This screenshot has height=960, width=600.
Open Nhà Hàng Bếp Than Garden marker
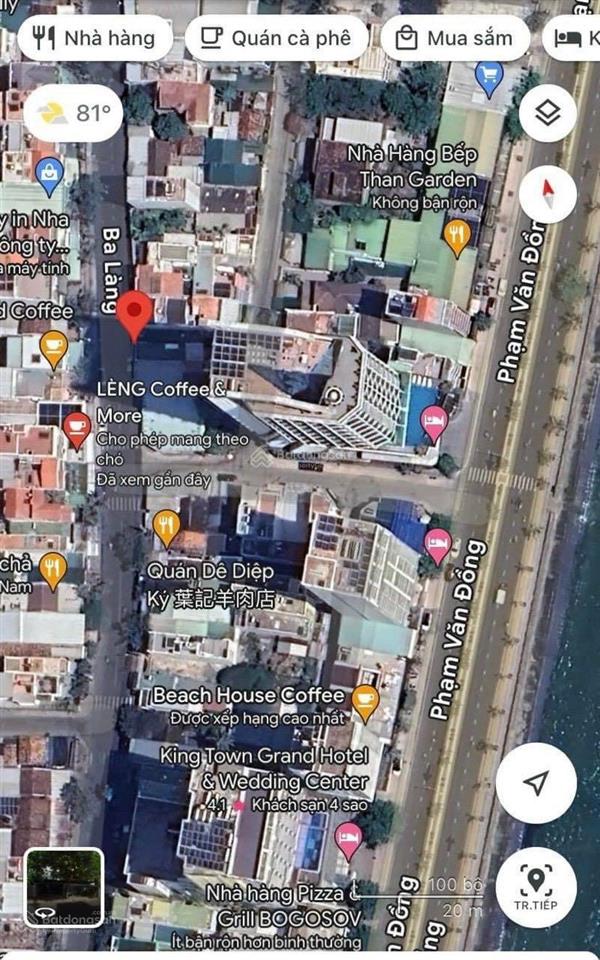457,236
